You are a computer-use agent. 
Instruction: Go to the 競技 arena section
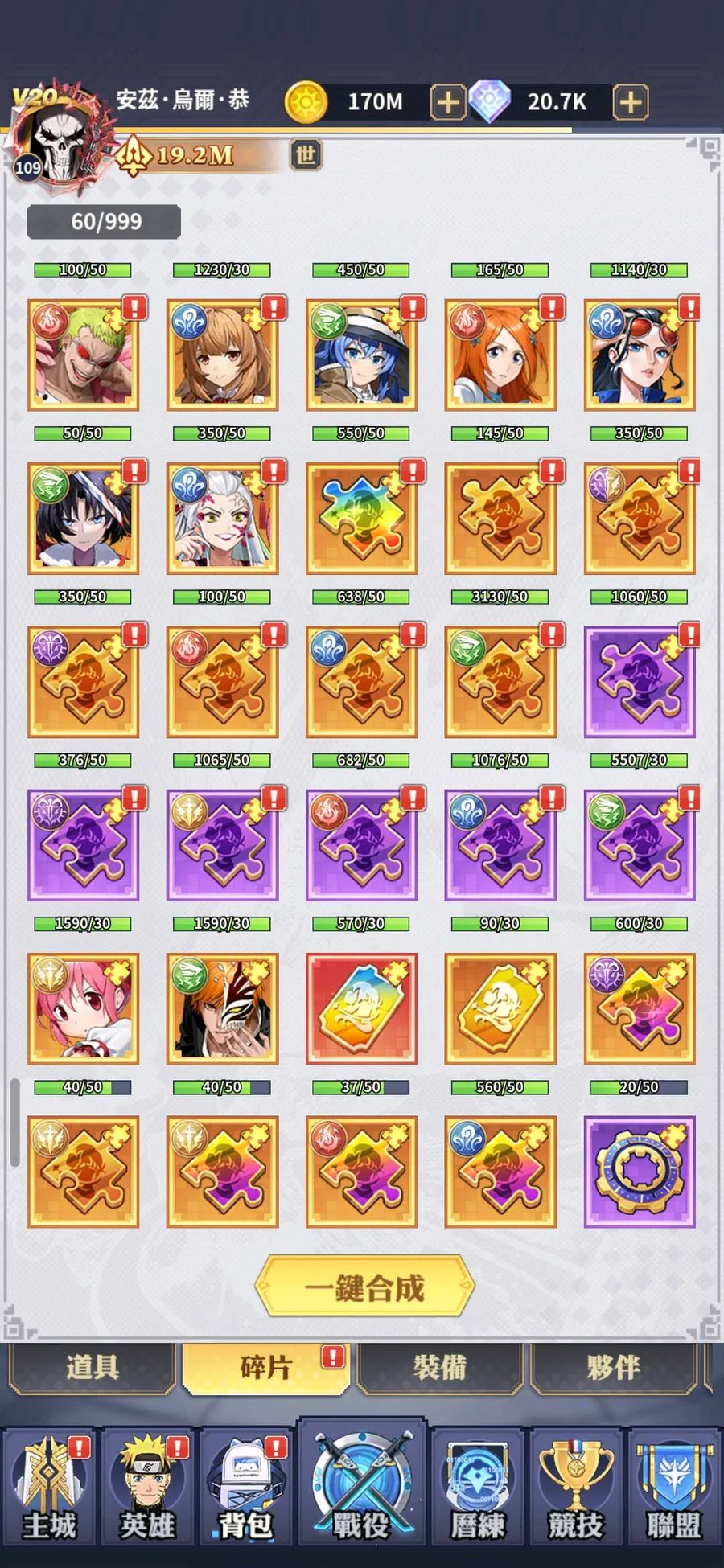(576, 1489)
